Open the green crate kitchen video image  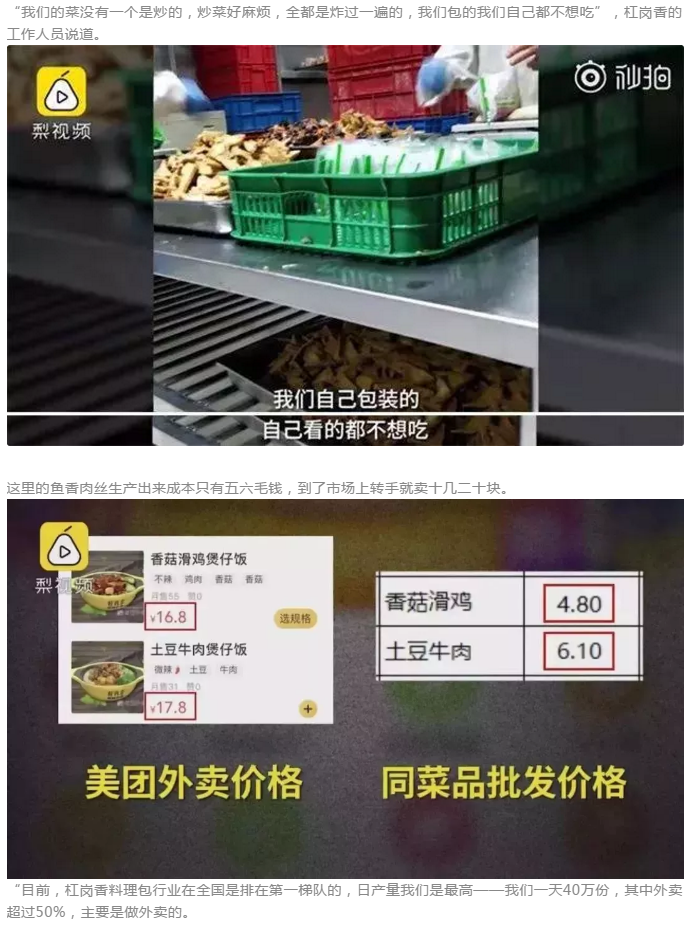(x=345, y=245)
